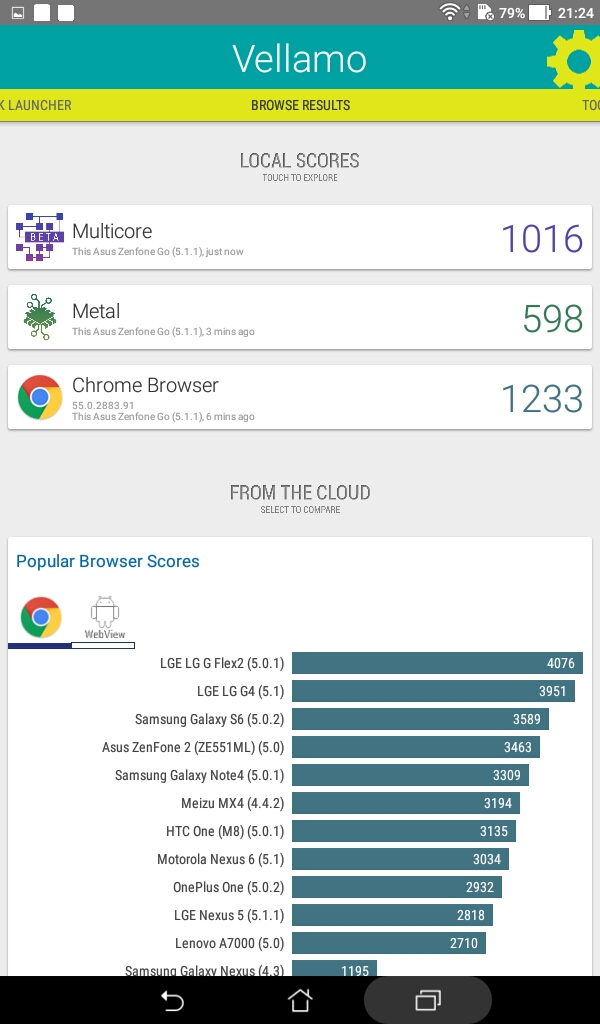Screen dimensions: 600x1024
Task: Select the Browse Results tab
Action: pos(300,105)
